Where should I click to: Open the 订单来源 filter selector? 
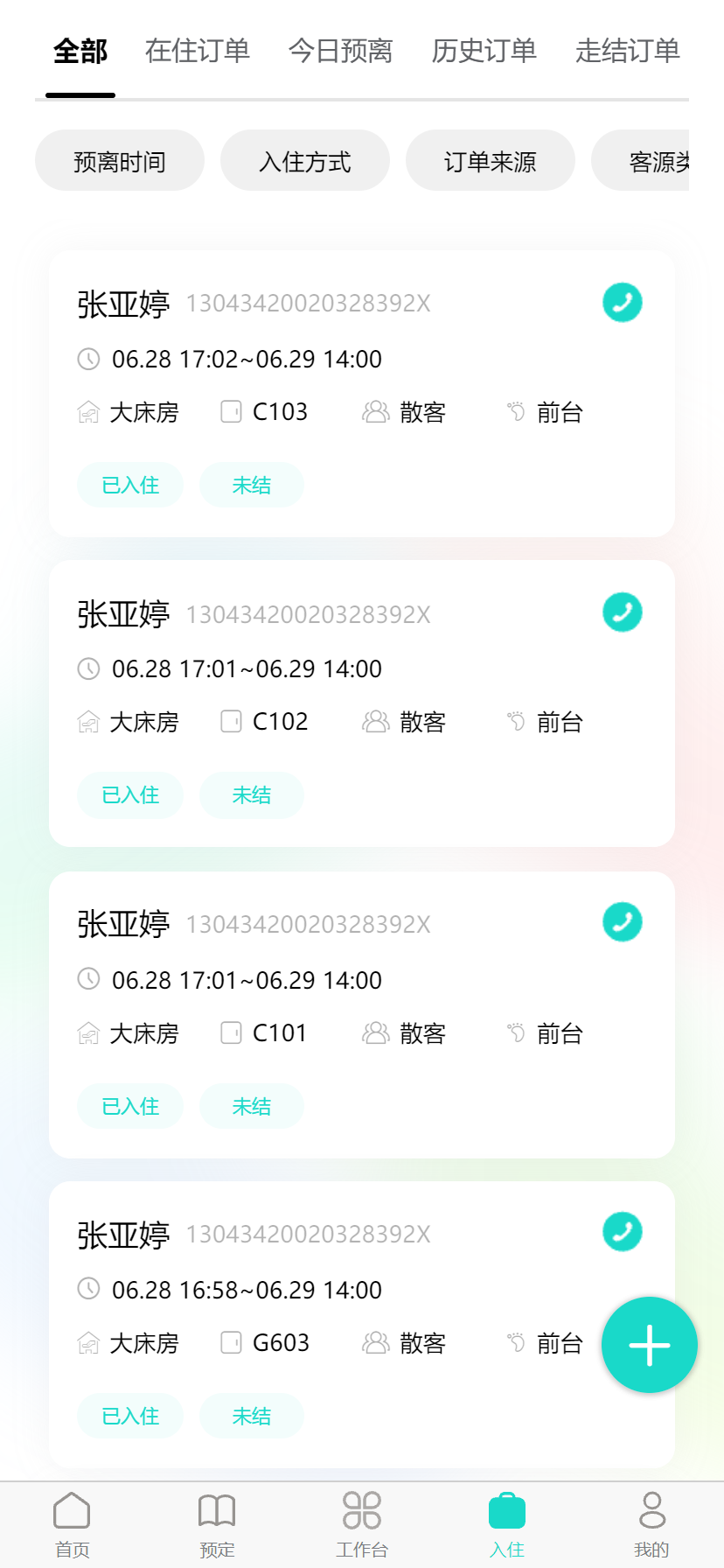[490, 160]
